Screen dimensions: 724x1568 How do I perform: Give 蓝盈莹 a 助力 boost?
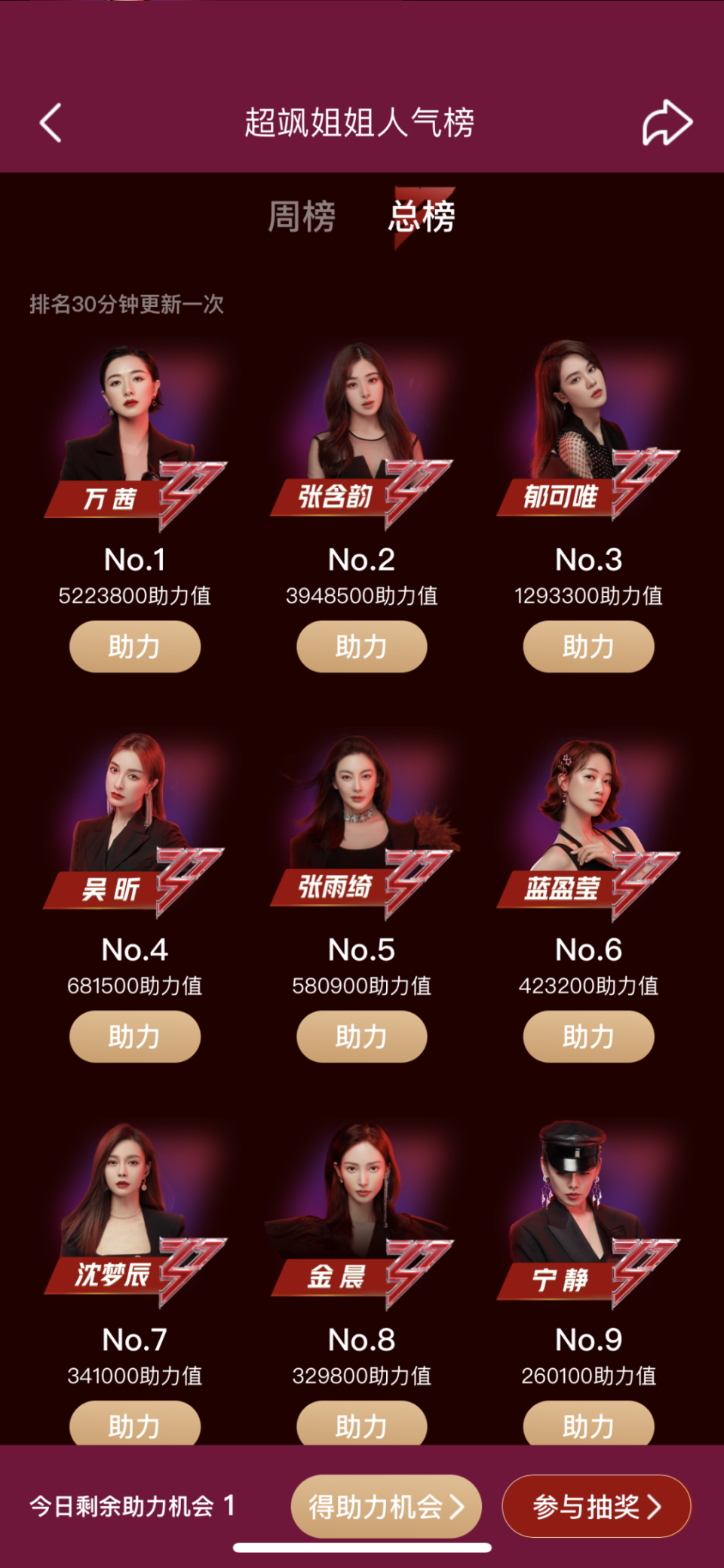(x=589, y=1036)
